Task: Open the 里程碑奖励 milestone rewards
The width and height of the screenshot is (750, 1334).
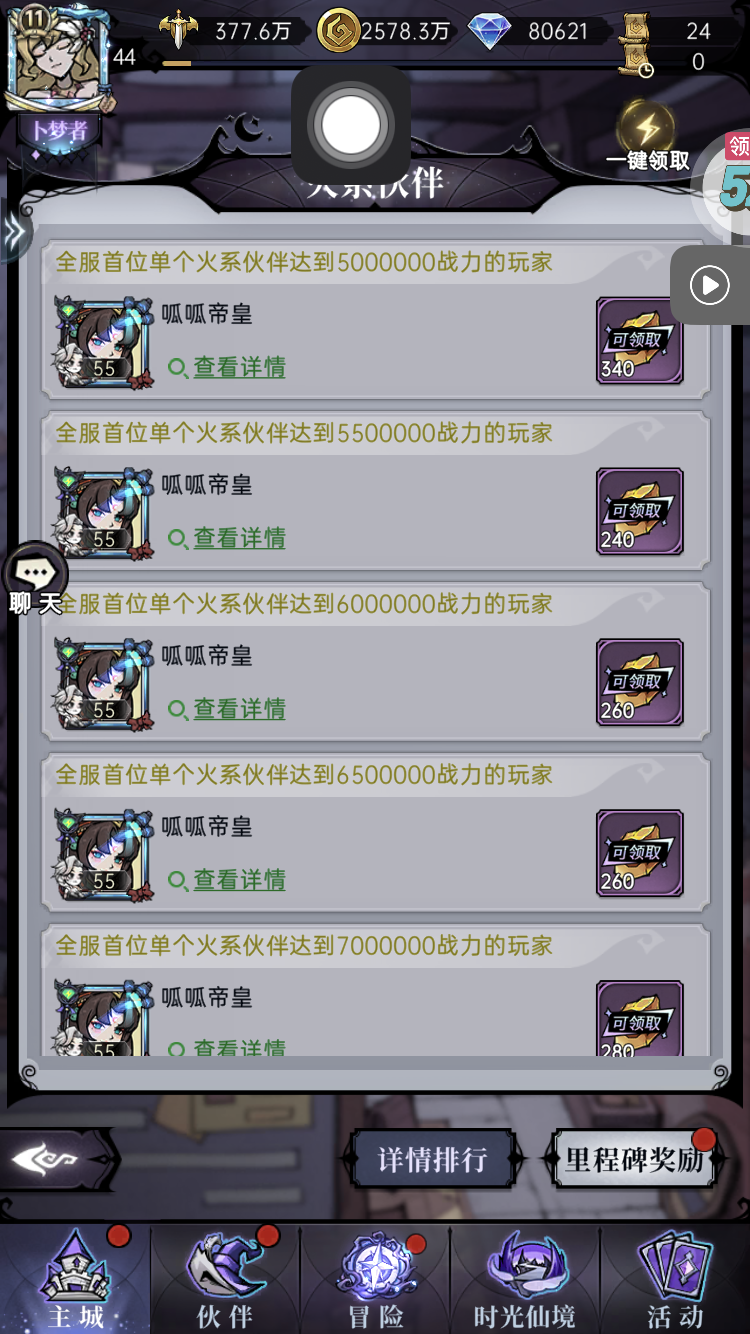Action: [x=634, y=1160]
